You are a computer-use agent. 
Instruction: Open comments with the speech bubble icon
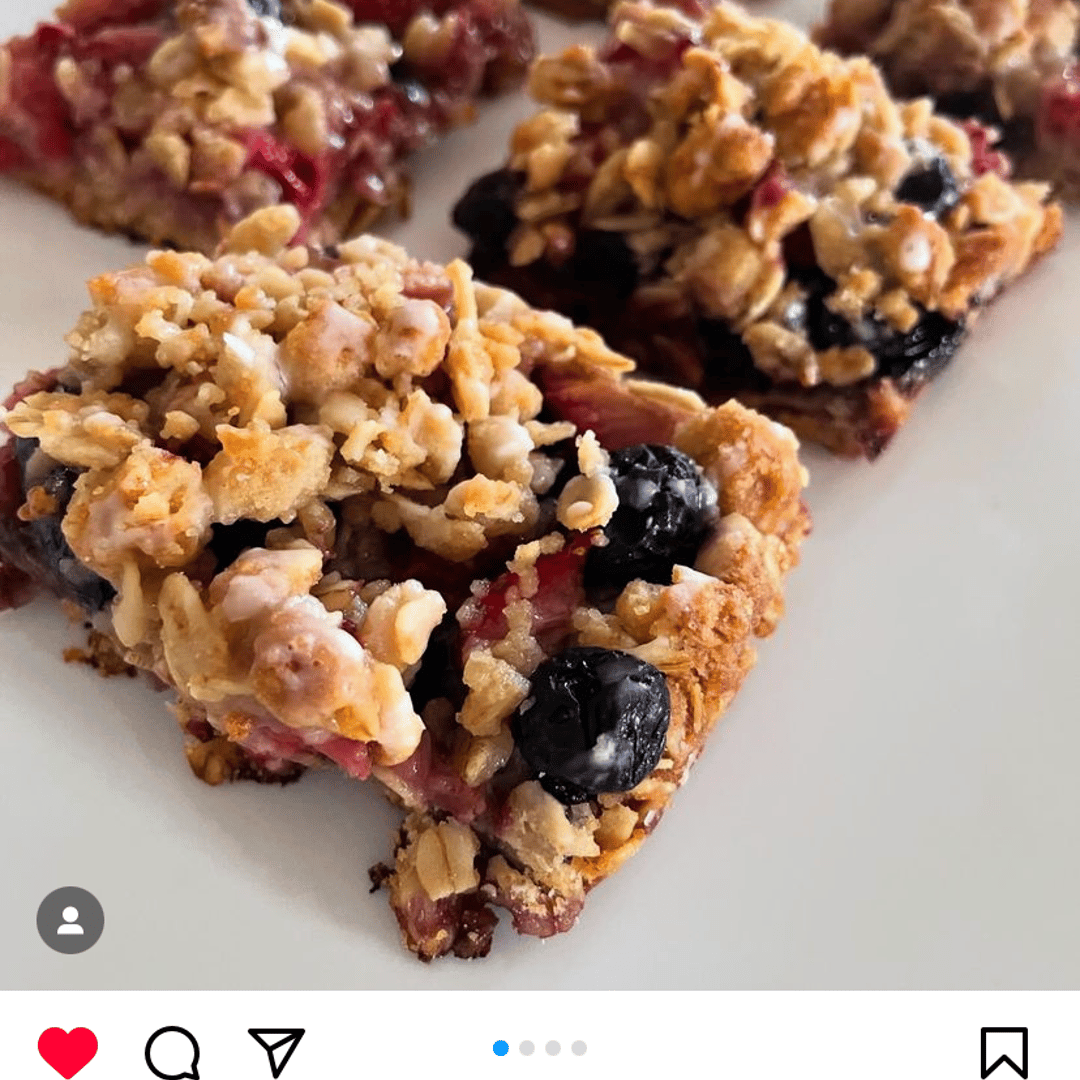click(172, 1052)
